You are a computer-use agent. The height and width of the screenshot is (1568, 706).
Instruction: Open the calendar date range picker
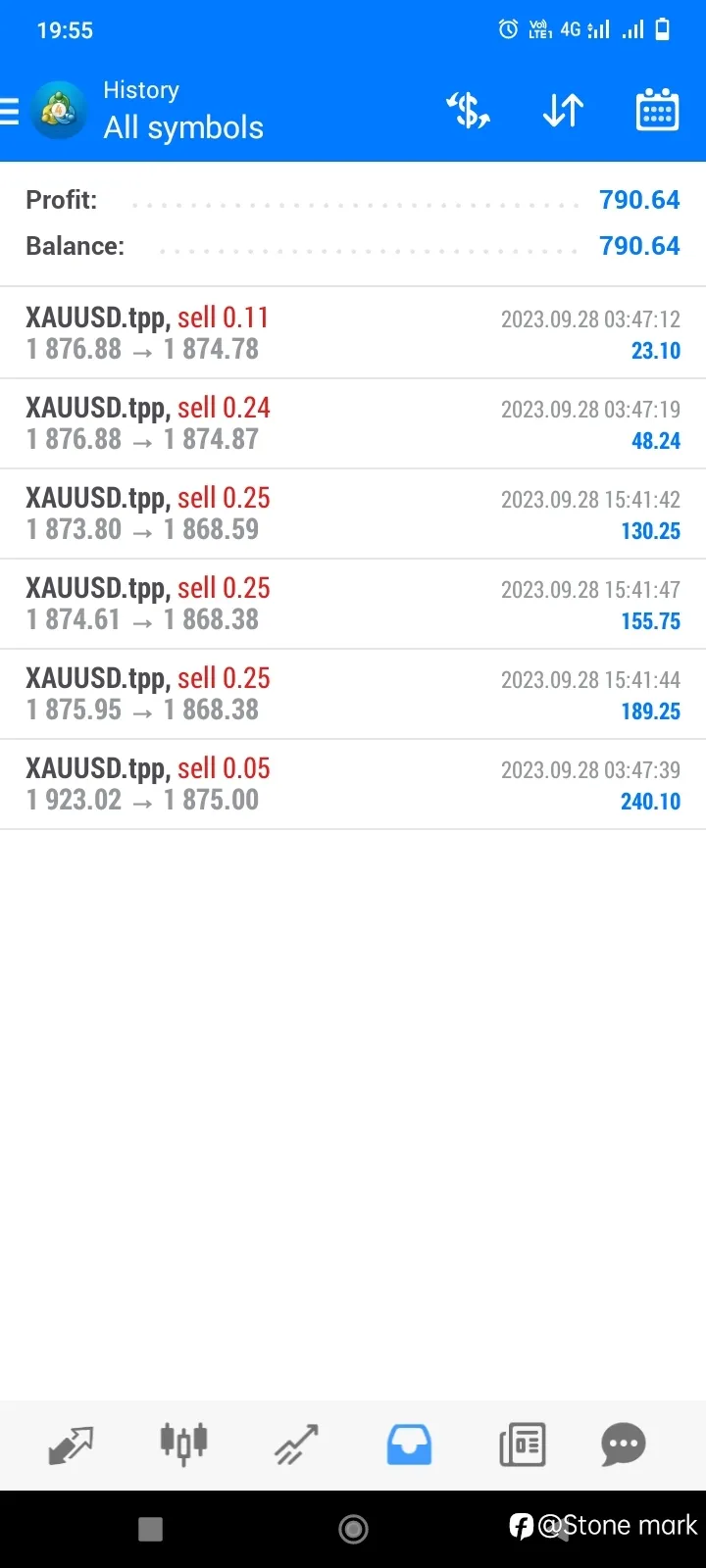[x=657, y=111]
